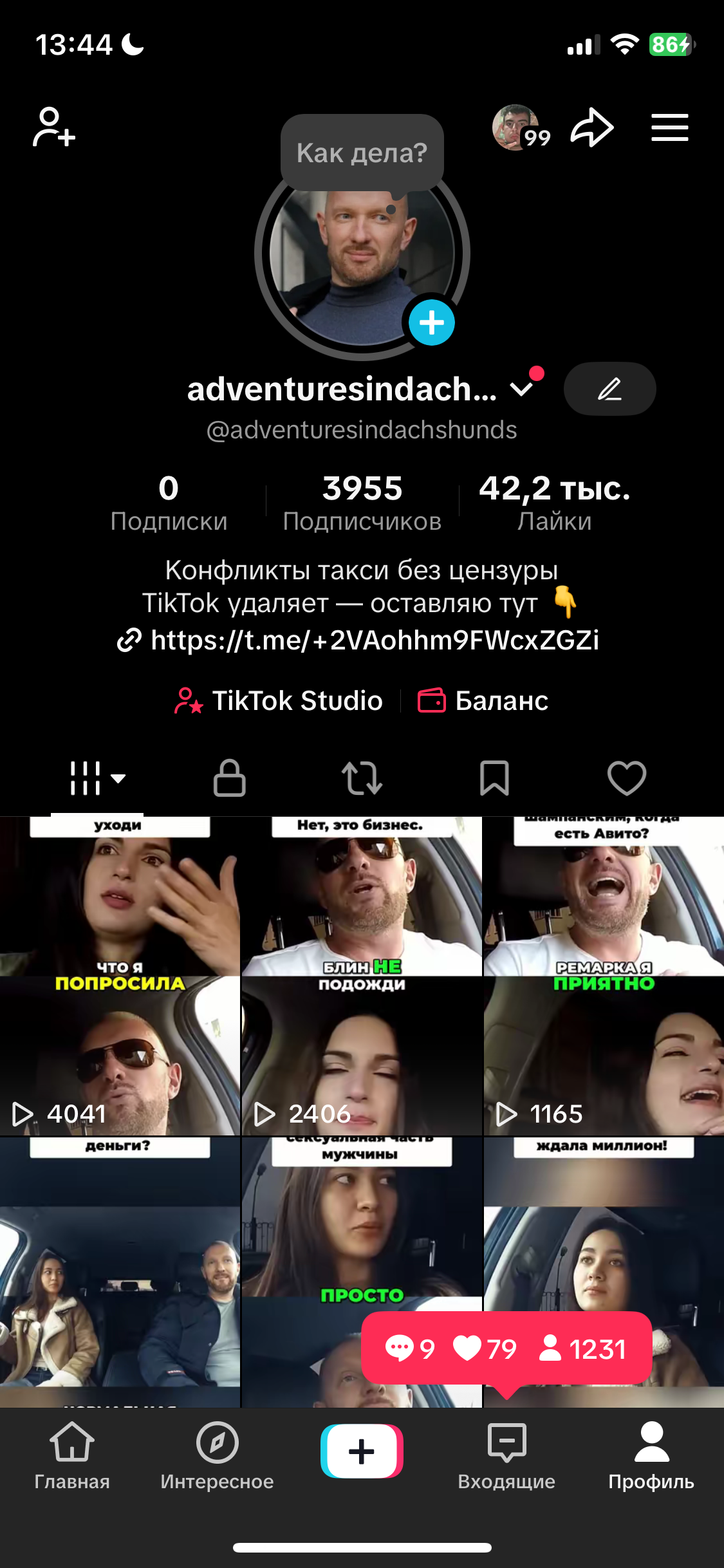
Task: Open the saved videos bookmark tab
Action: pyautogui.click(x=494, y=778)
